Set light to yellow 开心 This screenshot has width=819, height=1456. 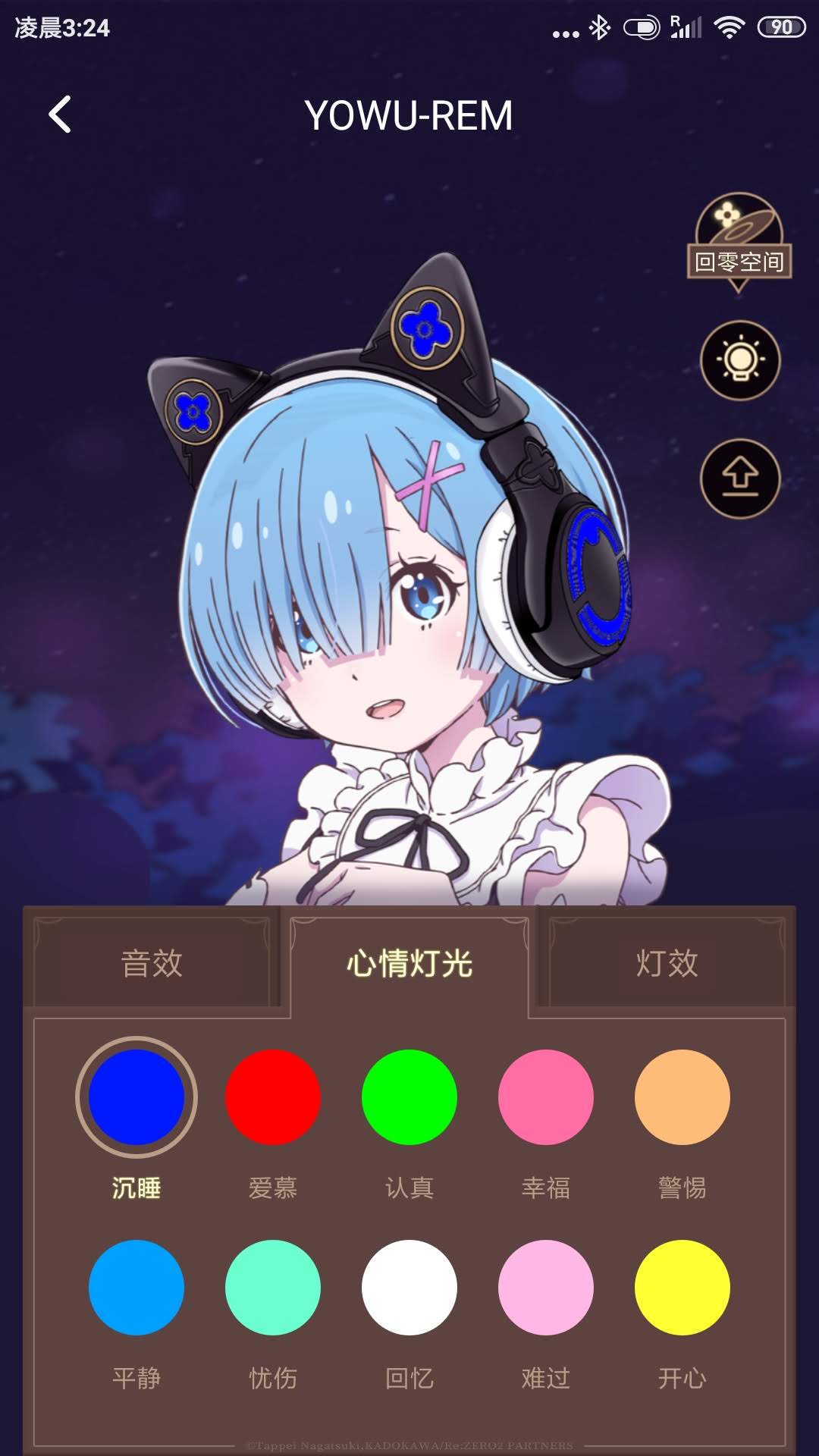(682, 1287)
